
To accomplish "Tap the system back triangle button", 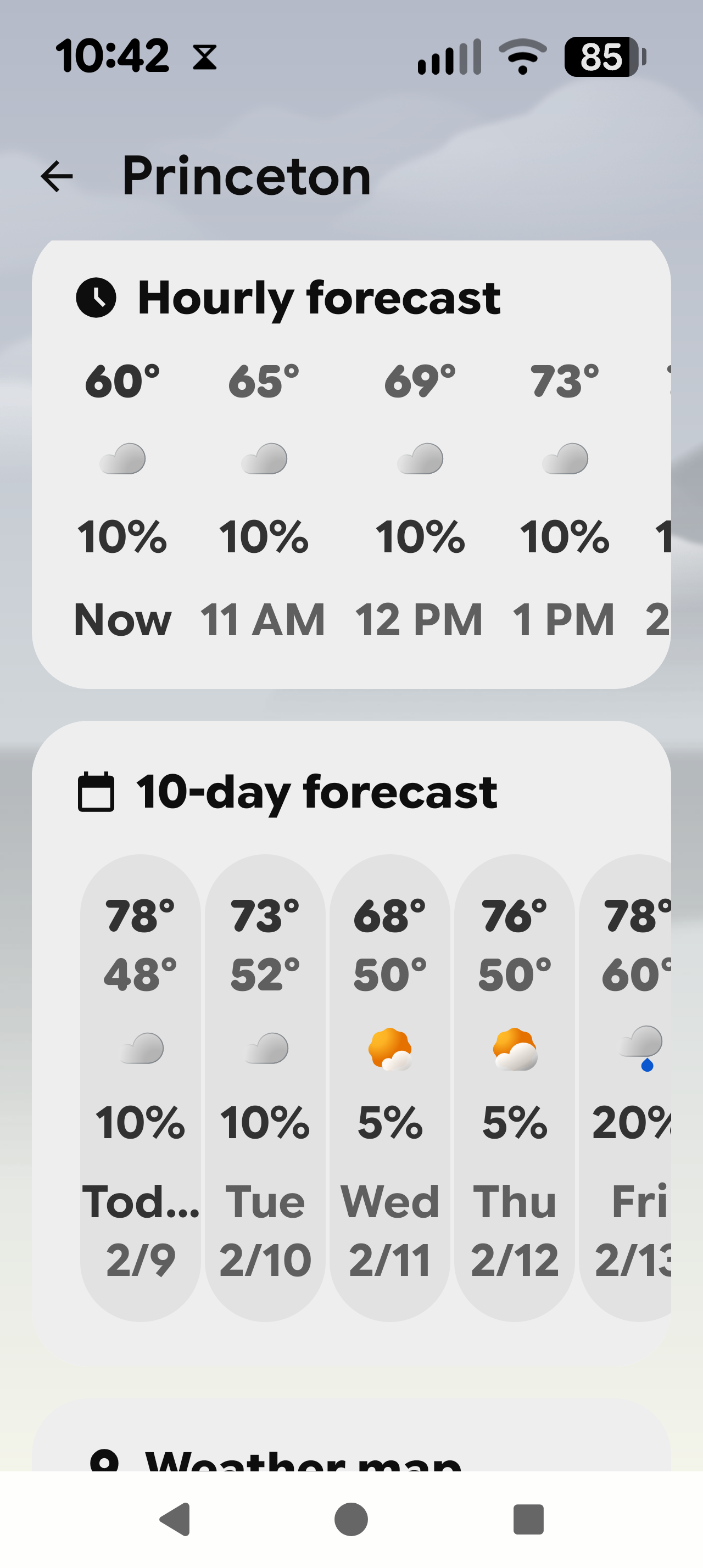I will (175, 1519).
